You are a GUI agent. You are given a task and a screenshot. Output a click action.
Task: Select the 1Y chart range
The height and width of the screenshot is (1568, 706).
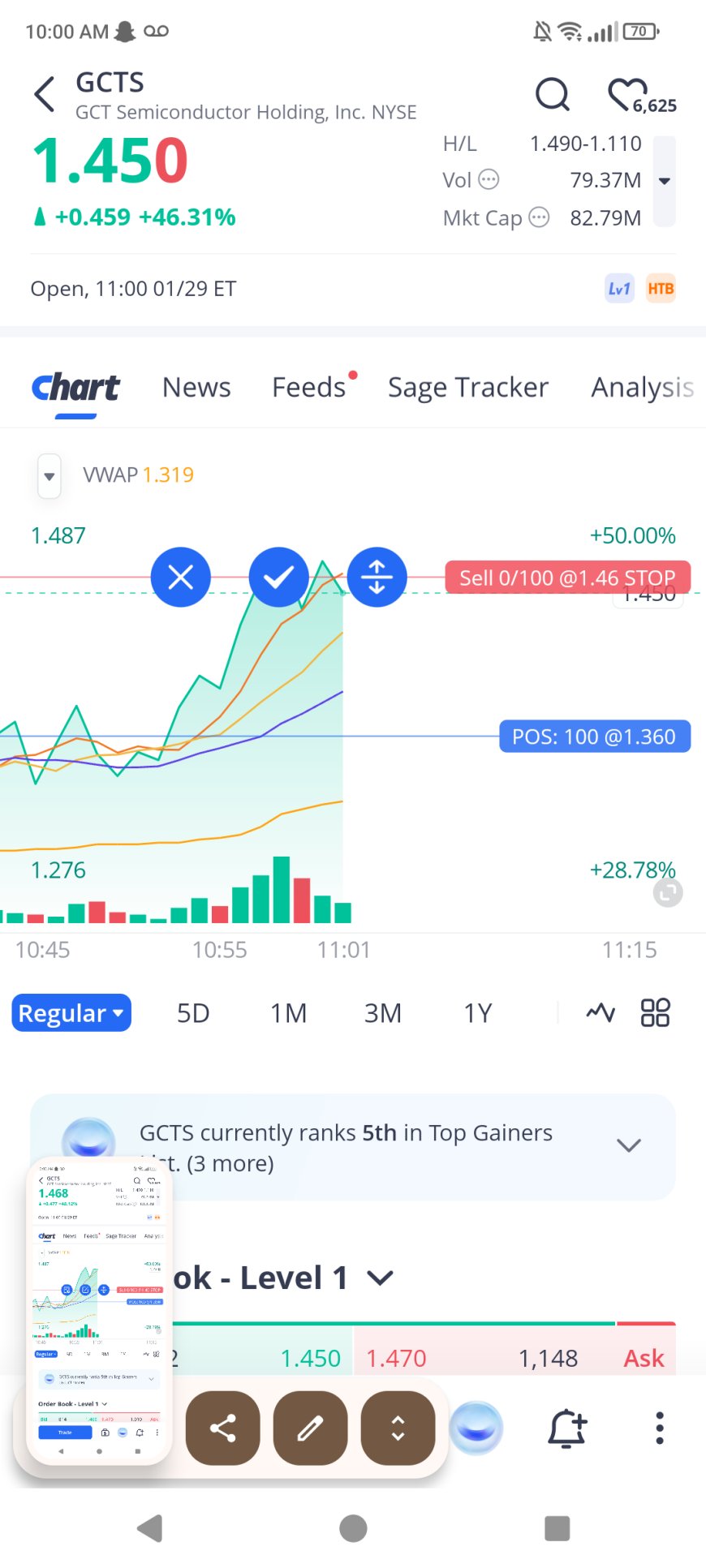478,1013
